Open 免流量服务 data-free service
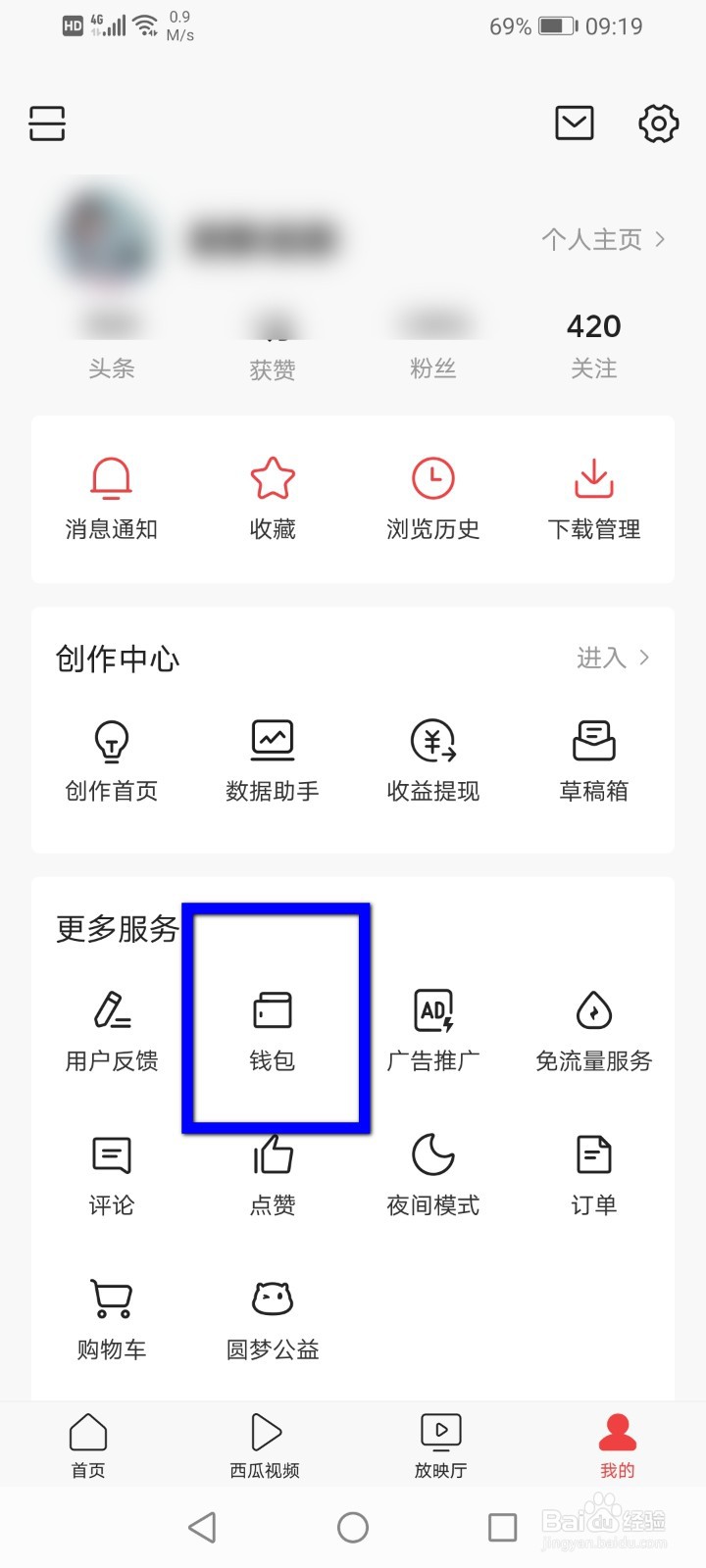Viewport: 706px width, 1568px height. point(594,1024)
